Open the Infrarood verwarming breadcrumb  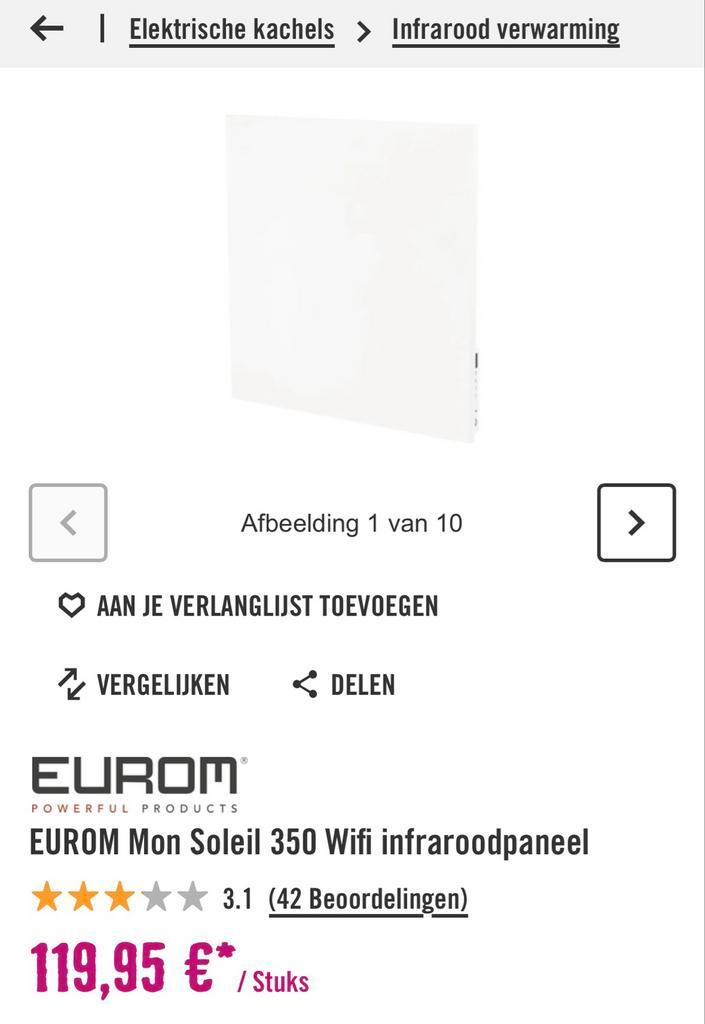505,30
